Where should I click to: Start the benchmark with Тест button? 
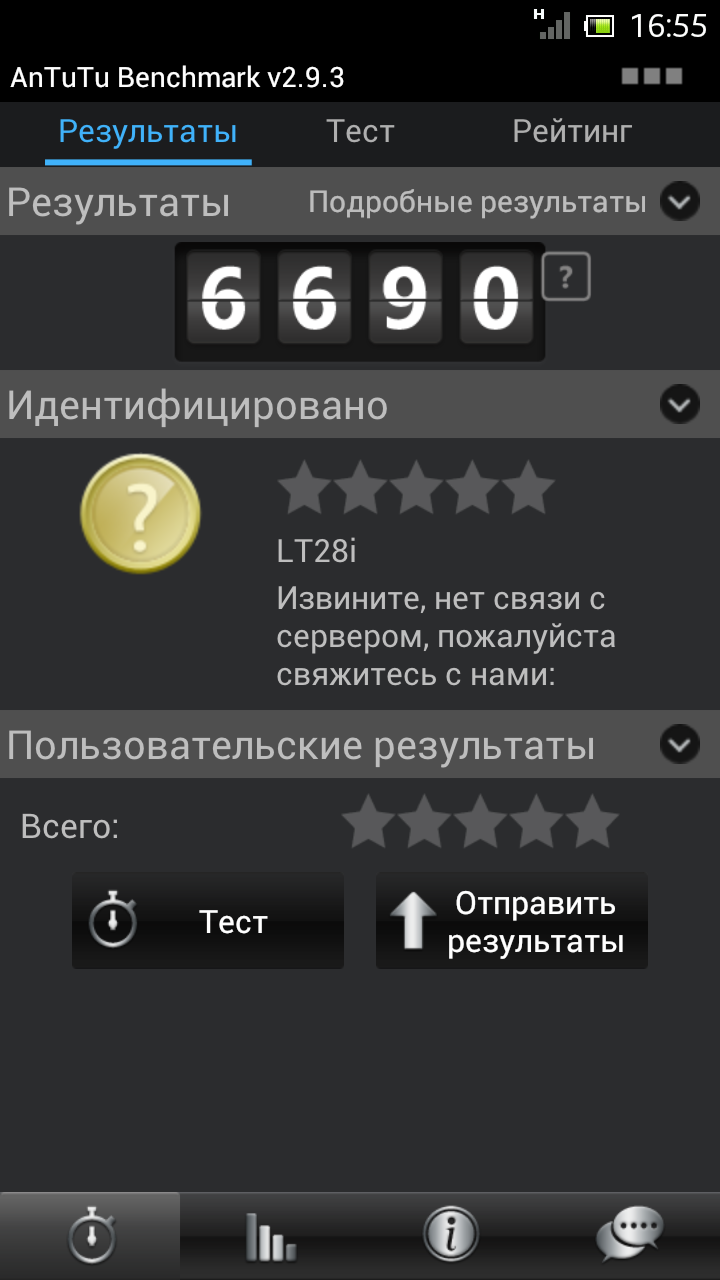point(208,921)
